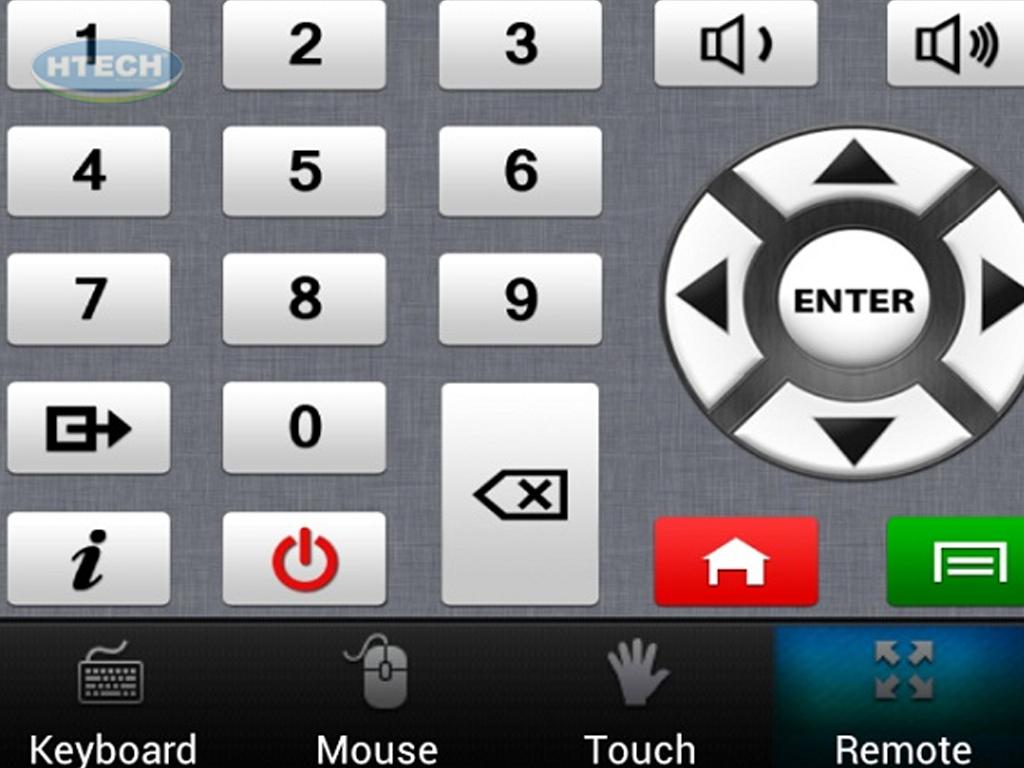Tap the number 2 key
The width and height of the screenshot is (1024, 768).
304,44
